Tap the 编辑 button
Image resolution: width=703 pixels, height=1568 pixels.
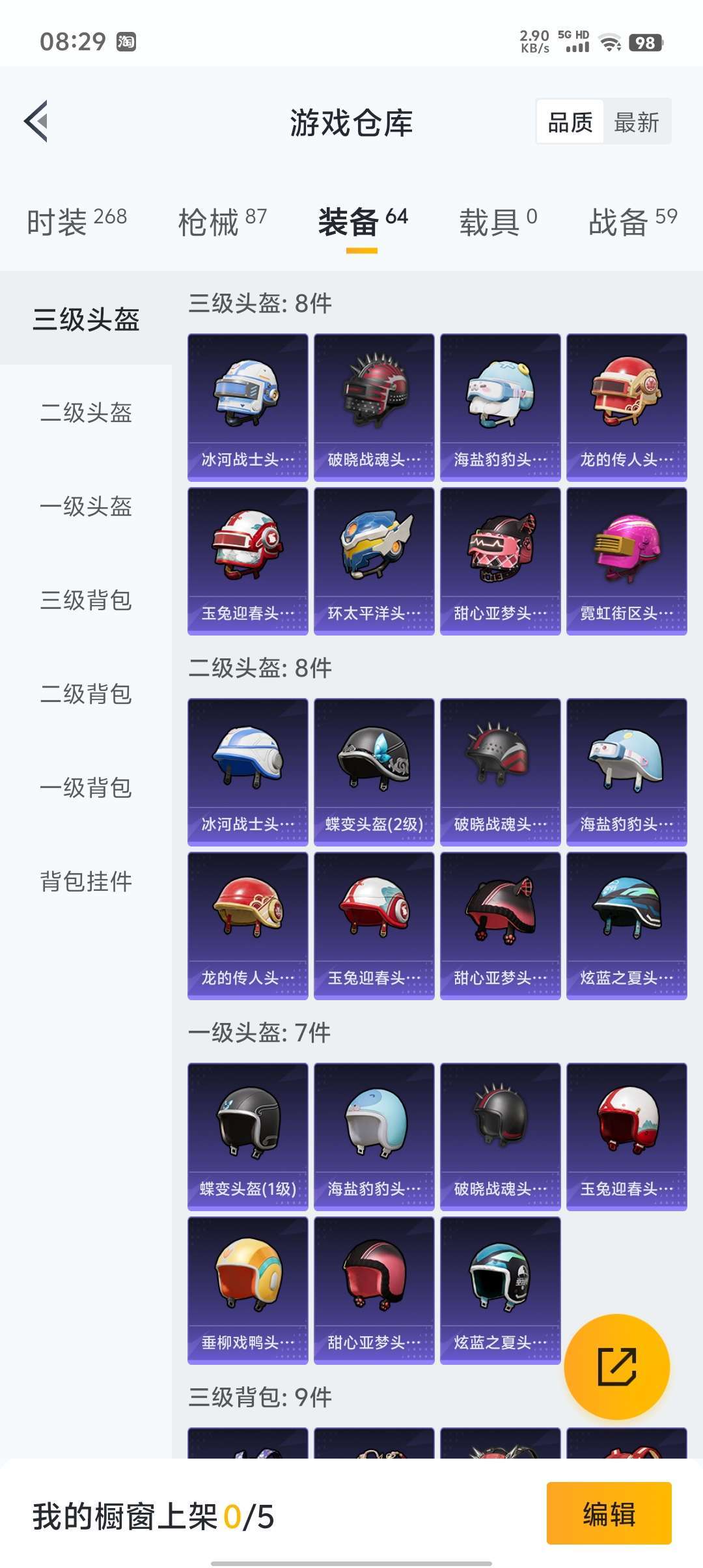click(609, 1513)
